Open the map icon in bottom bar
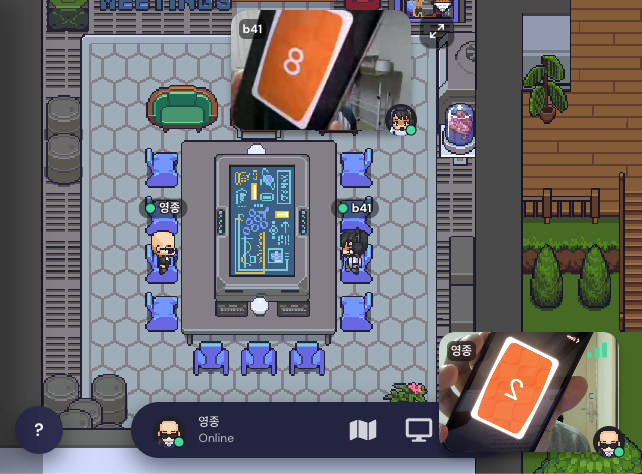 click(x=363, y=431)
